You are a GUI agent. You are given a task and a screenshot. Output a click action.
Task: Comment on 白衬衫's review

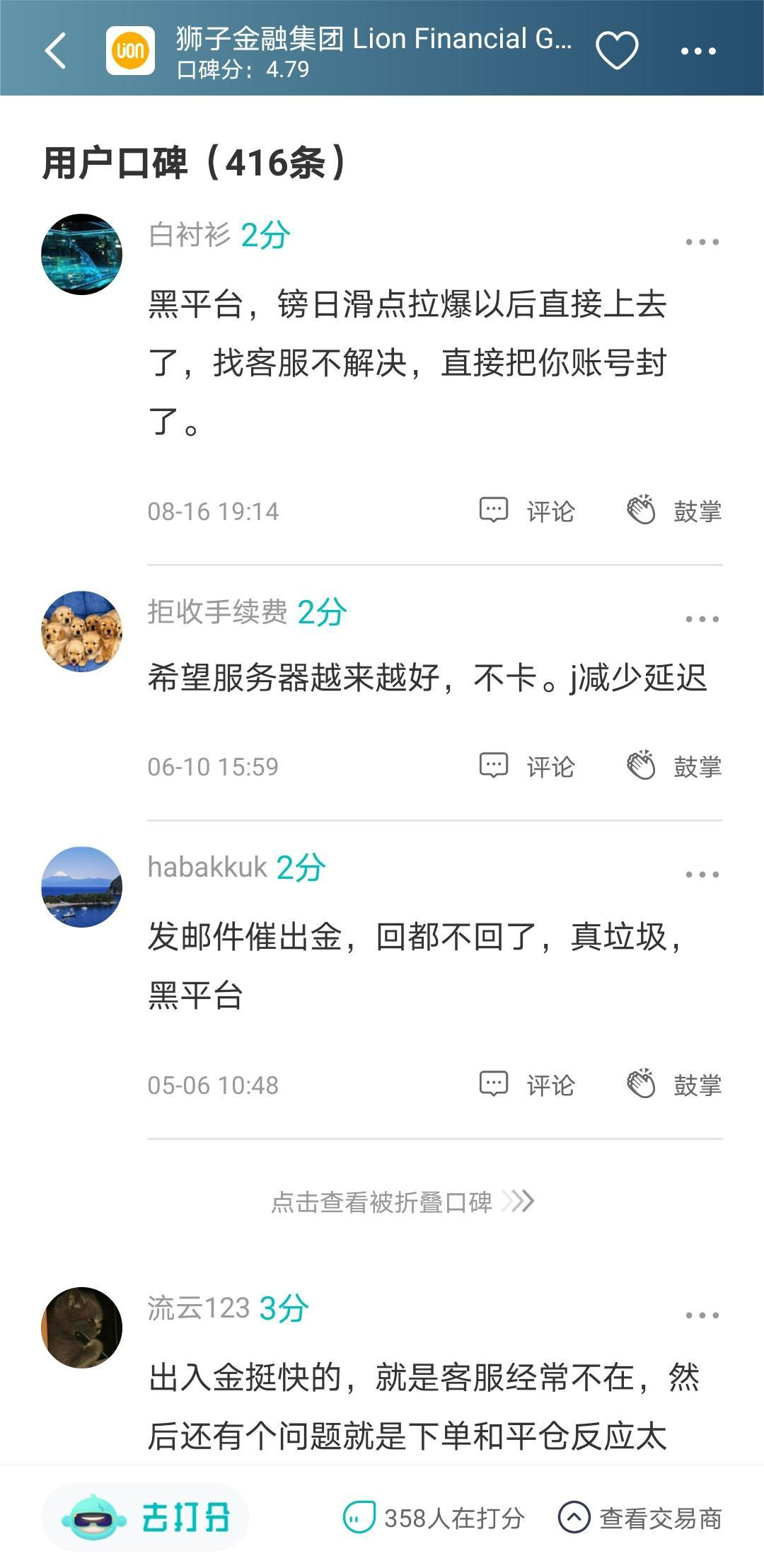pyautogui.click(x=528, y=511)
